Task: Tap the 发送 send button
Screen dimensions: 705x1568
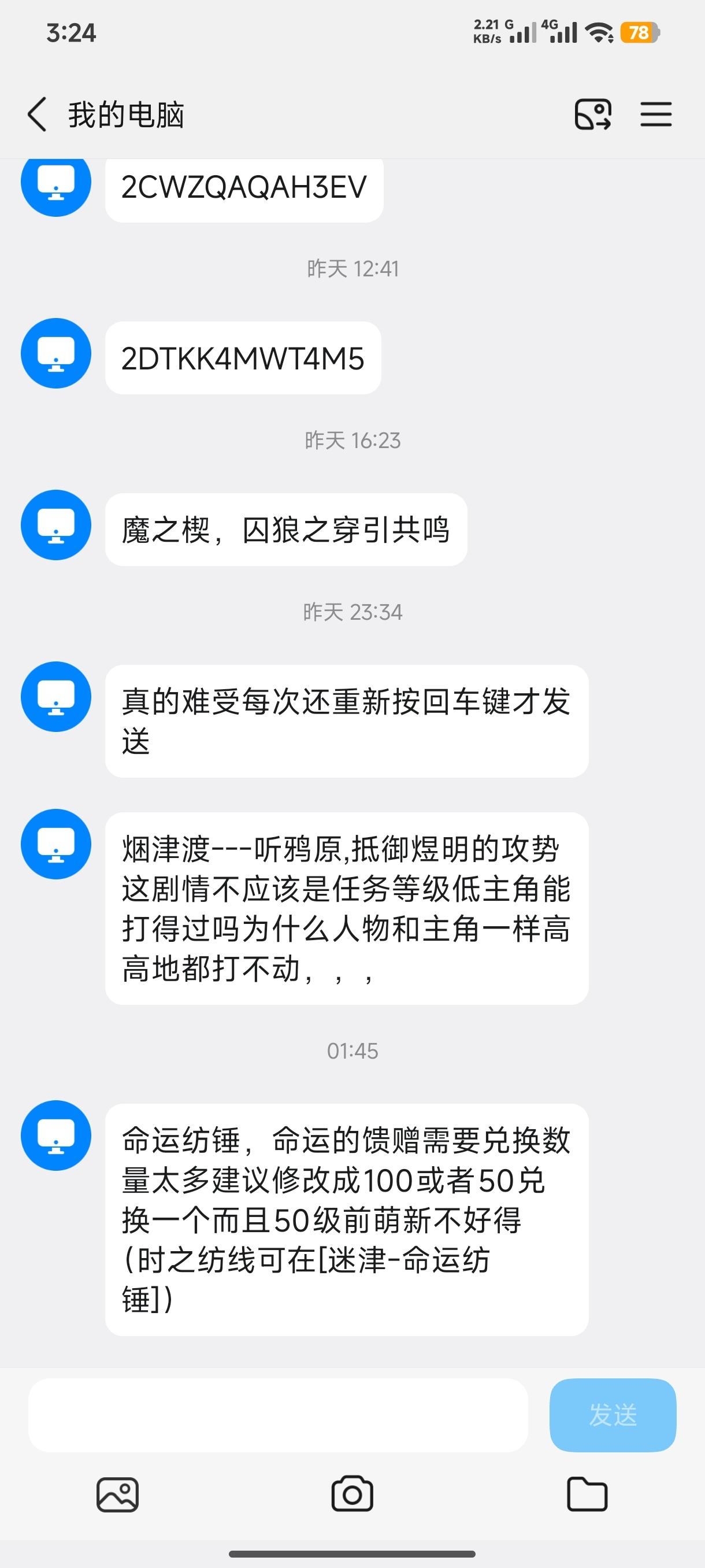Action: coord(613,1415)
